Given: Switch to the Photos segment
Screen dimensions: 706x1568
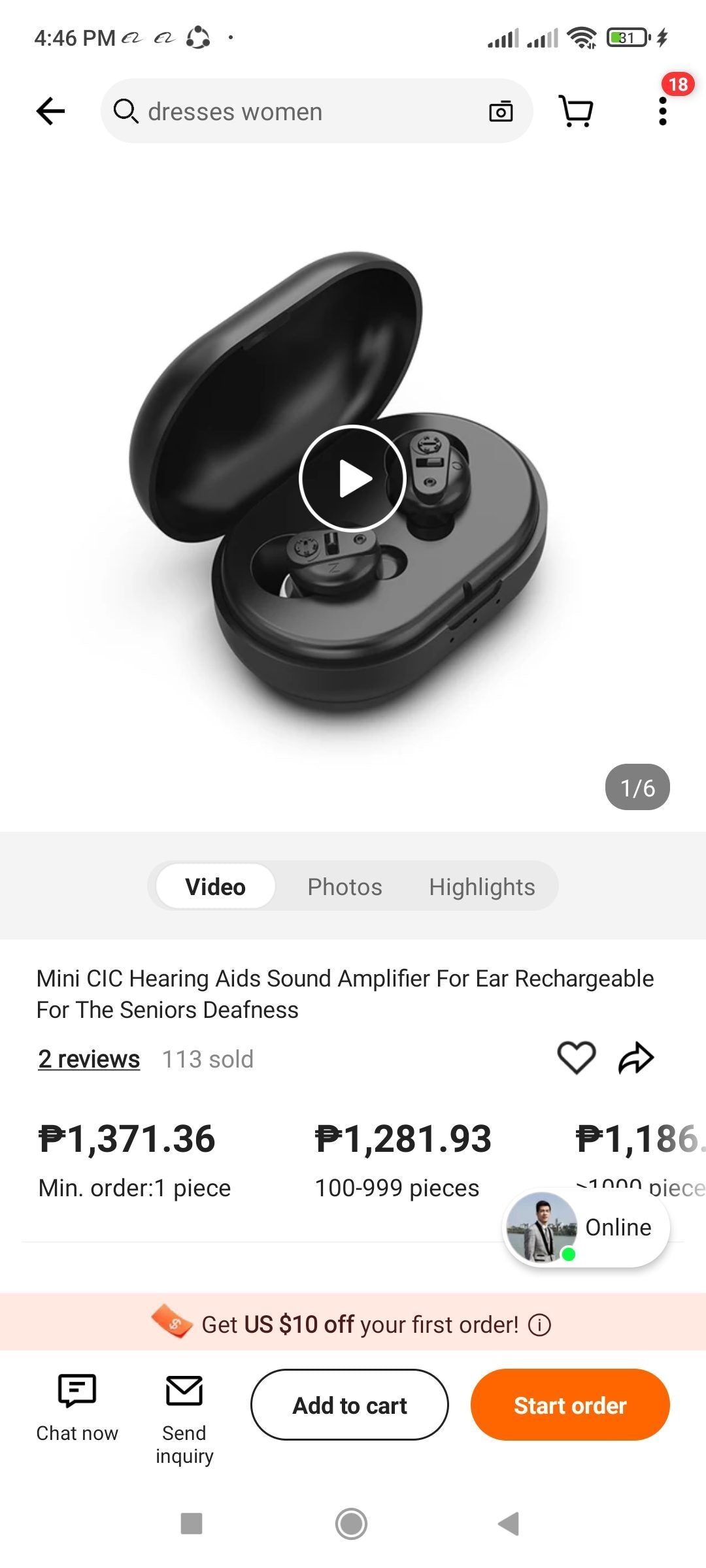Looking at the screenshot, I should pos(345,887).
